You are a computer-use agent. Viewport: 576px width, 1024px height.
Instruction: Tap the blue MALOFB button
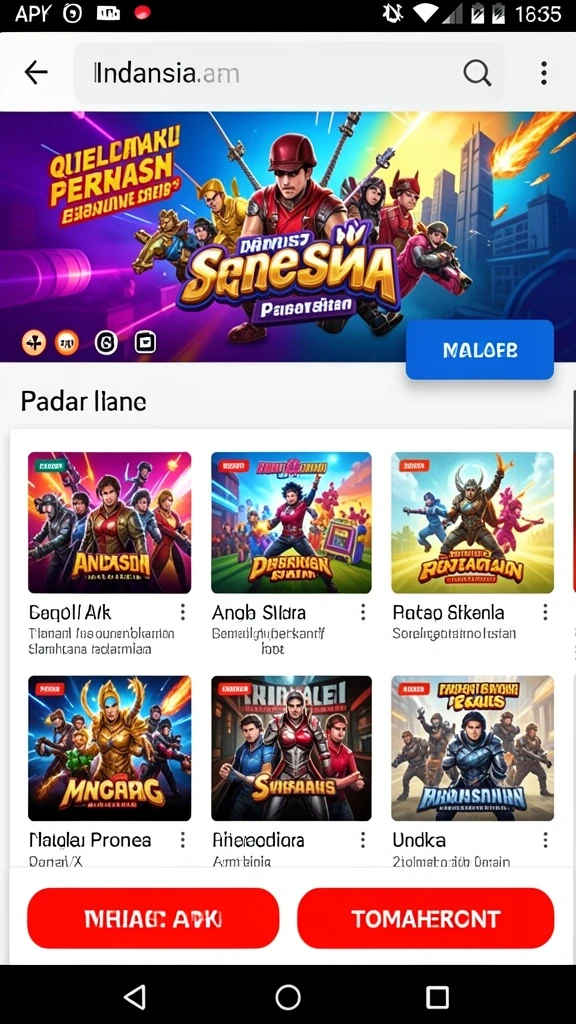[x=480, y=350]
